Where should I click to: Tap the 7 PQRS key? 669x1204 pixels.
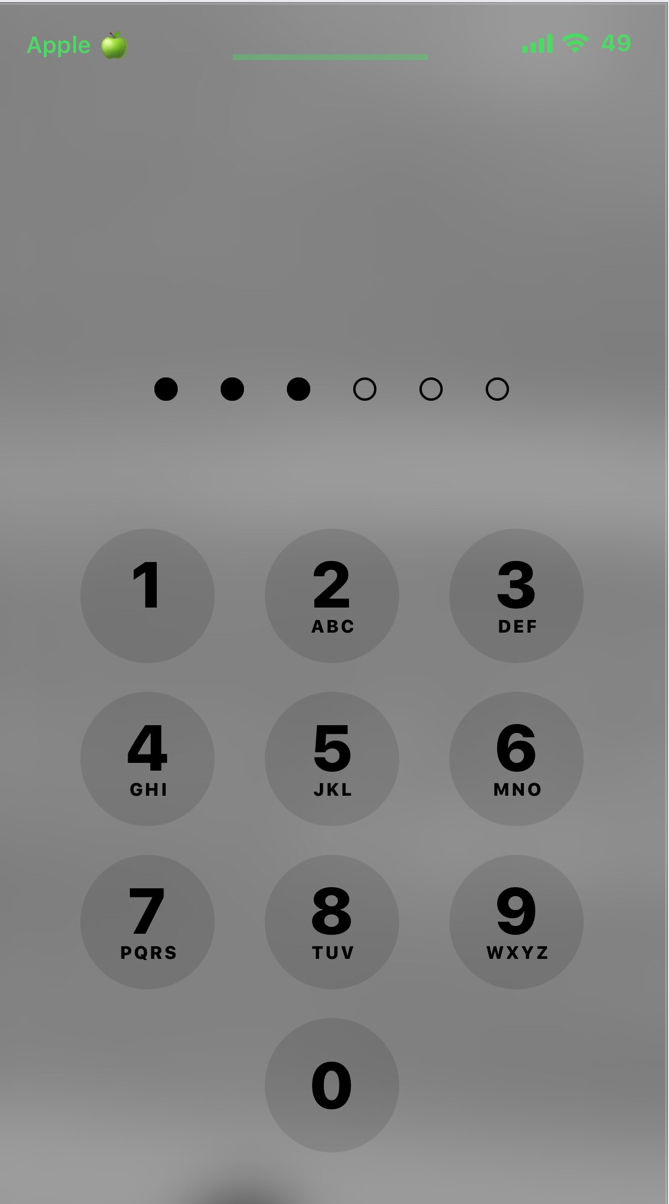(x=147, y=921)
